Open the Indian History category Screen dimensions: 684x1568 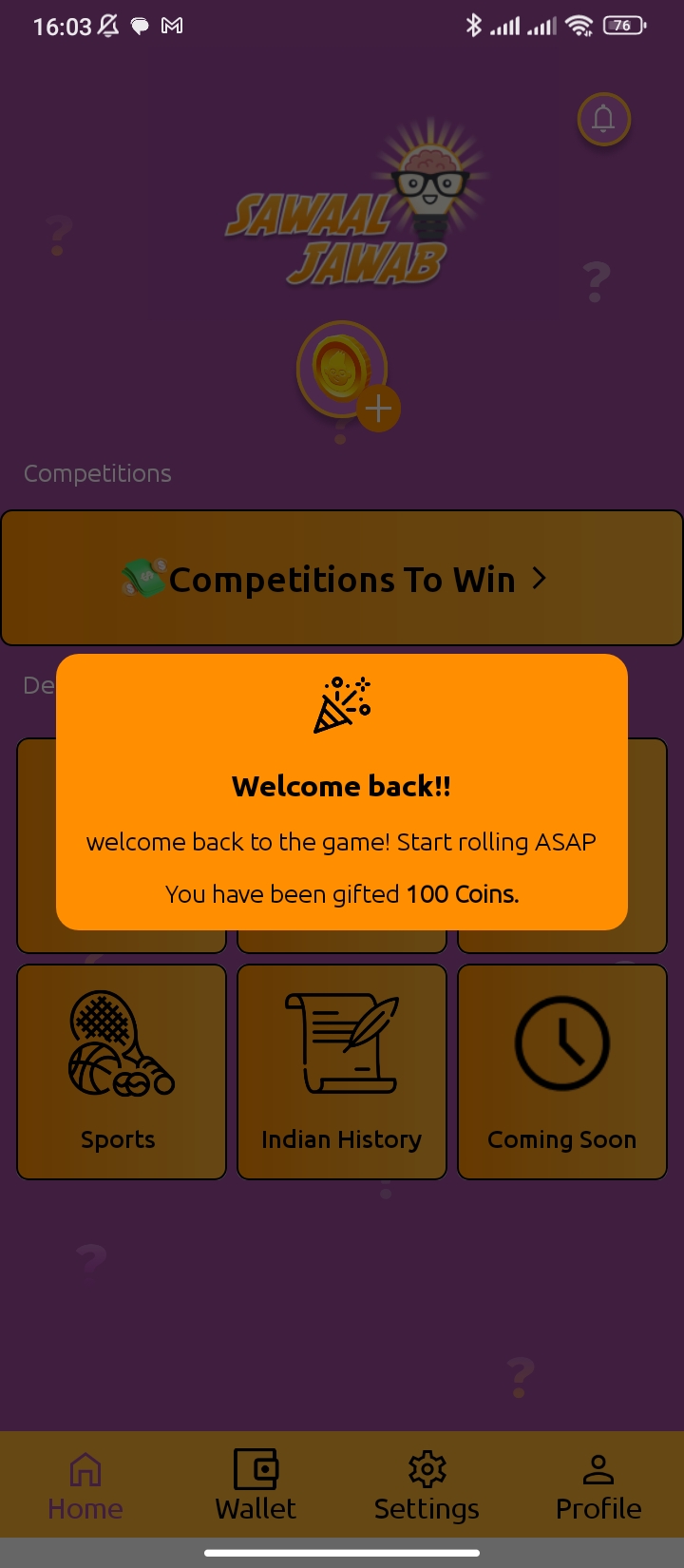(x=342, y=1072)
